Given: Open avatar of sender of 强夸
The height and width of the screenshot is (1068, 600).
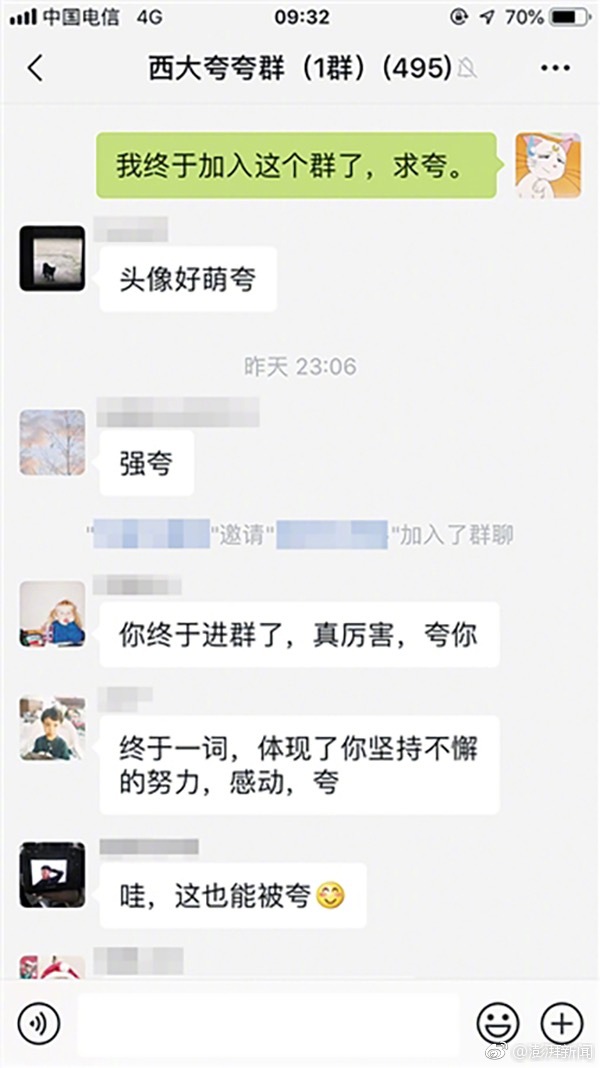Looking at the screenshot, I should 52,441.
